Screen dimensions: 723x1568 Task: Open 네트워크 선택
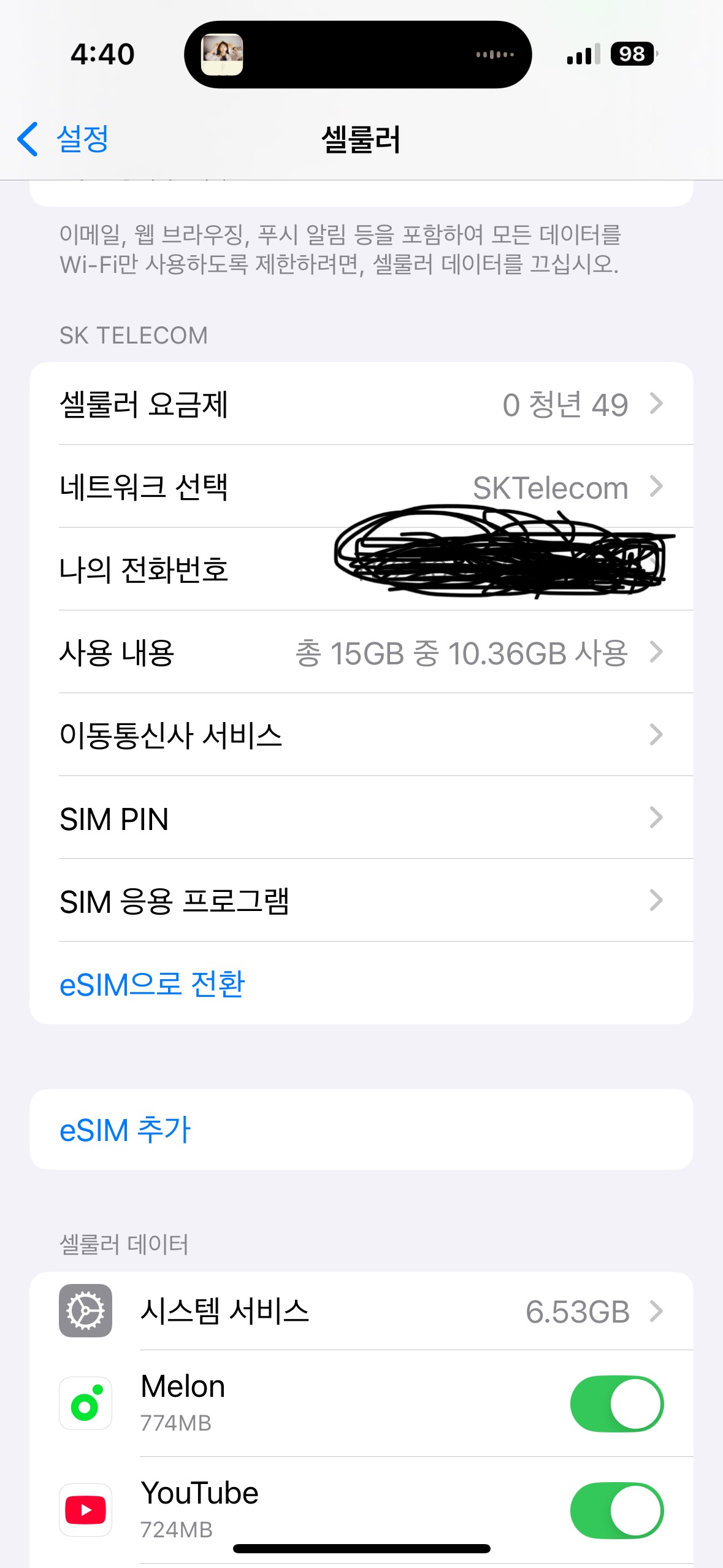(x=361, y=487)
